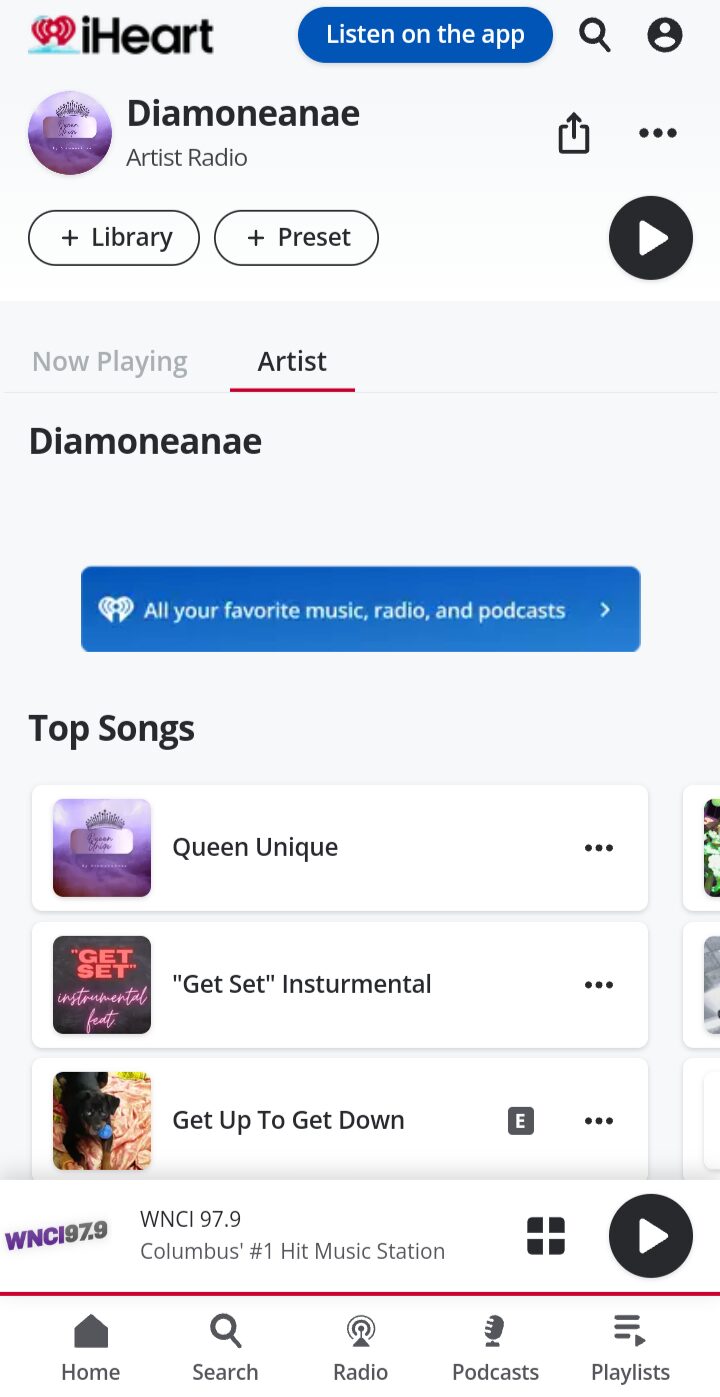The width and height of the screenshot is (720, 1397).
Task: Select the Artist tab
Action: 292,362
